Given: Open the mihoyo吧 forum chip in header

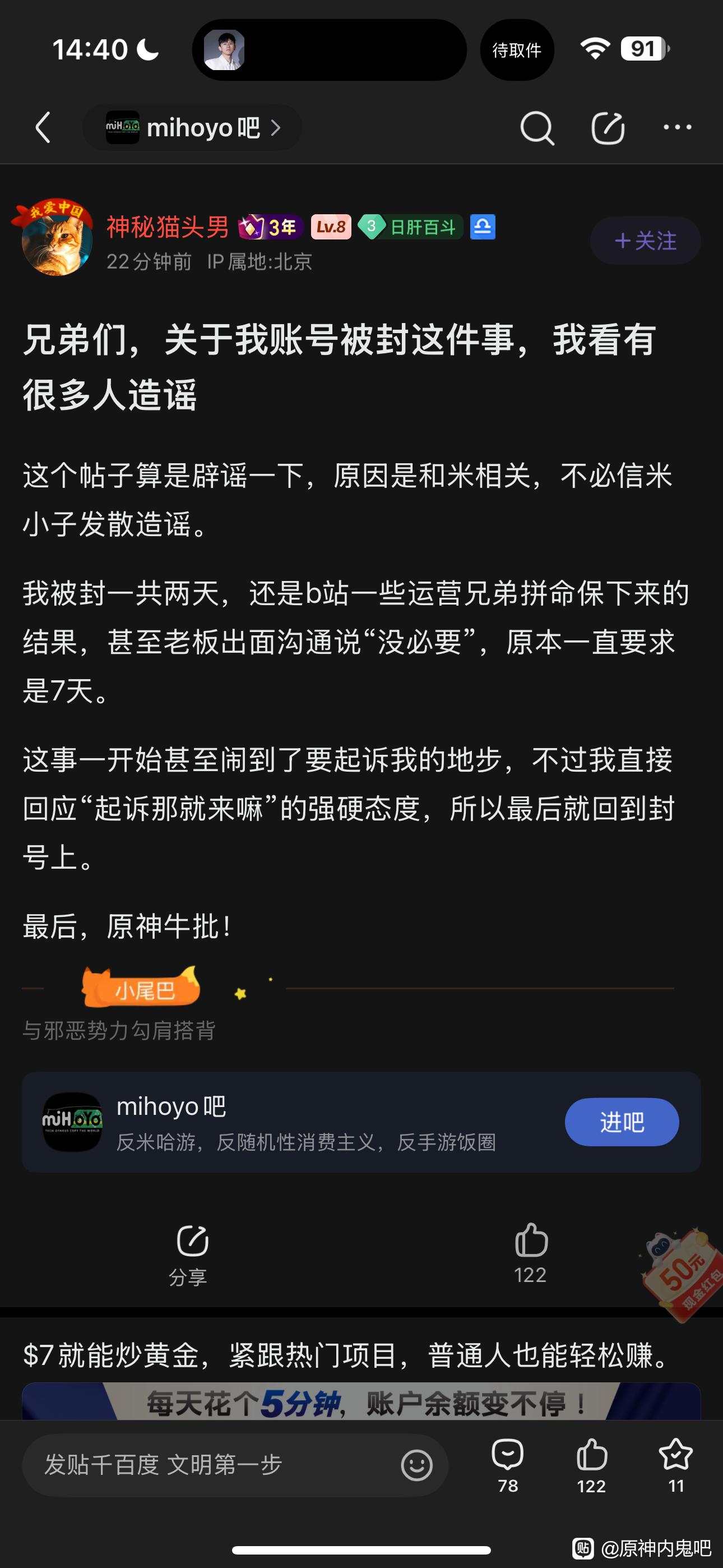Looking at the screenshot, I should coord(192,127).
